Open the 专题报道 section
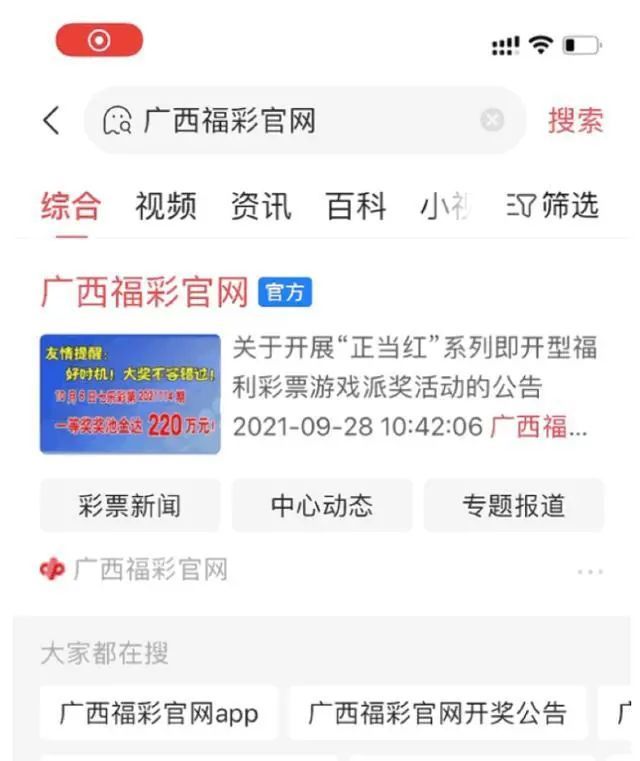The height and width of the screenshot is (761, 640). 514,506
